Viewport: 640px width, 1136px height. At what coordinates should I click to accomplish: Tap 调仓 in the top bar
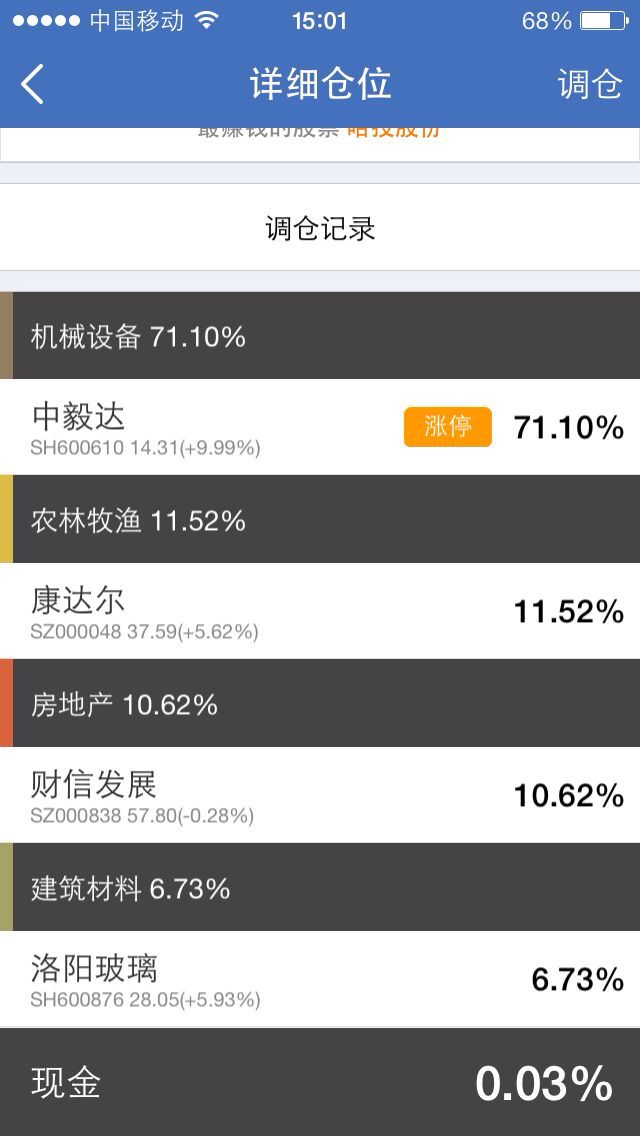click(x=590, y=84)
